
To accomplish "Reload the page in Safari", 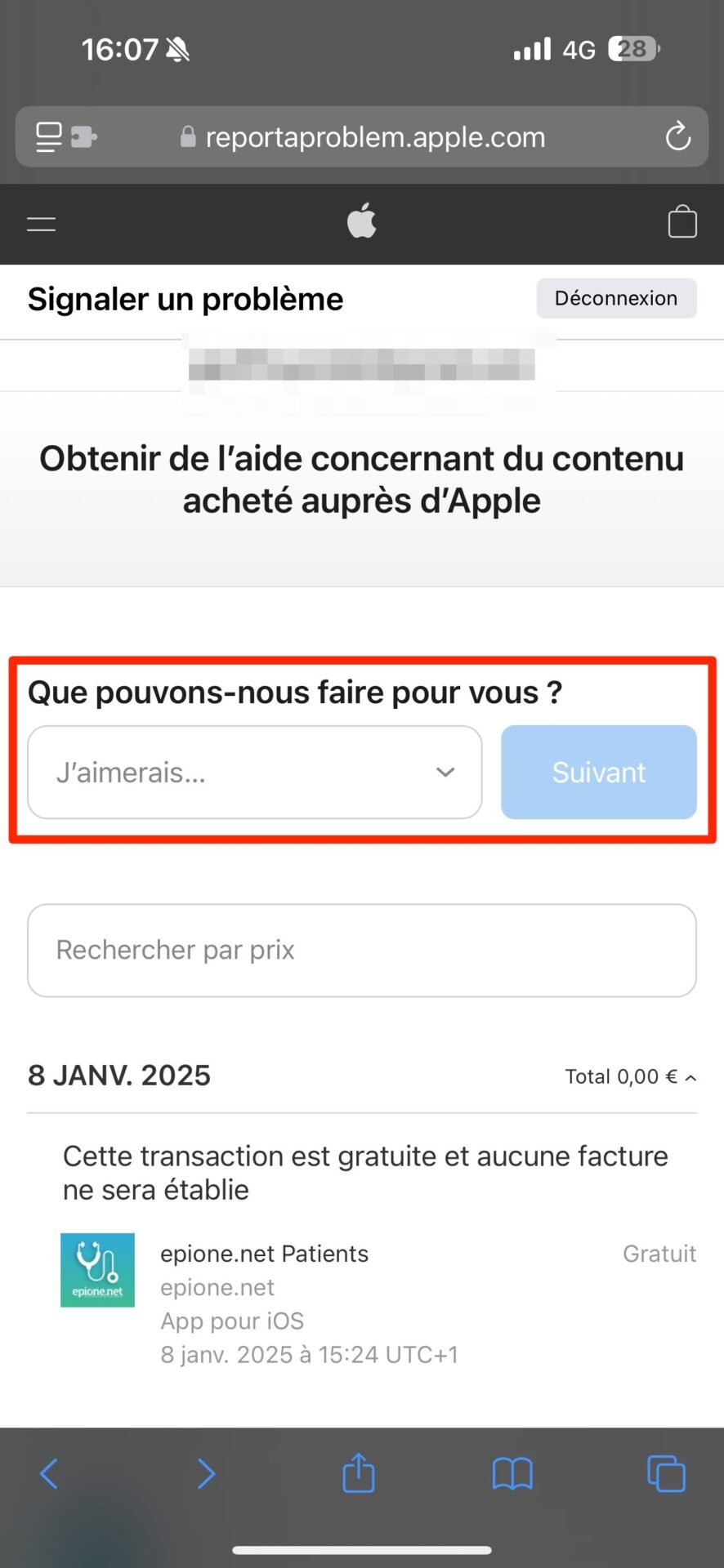I will pyautogui.click(x=677, y=136).
